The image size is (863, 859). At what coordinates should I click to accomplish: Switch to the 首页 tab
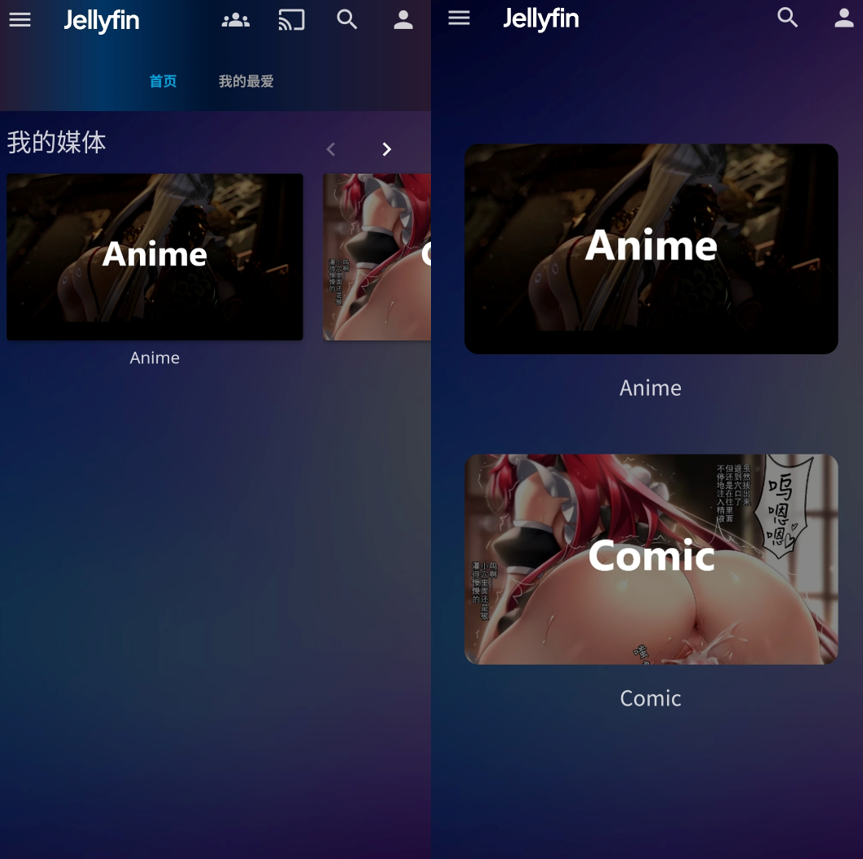coord(163,81)
